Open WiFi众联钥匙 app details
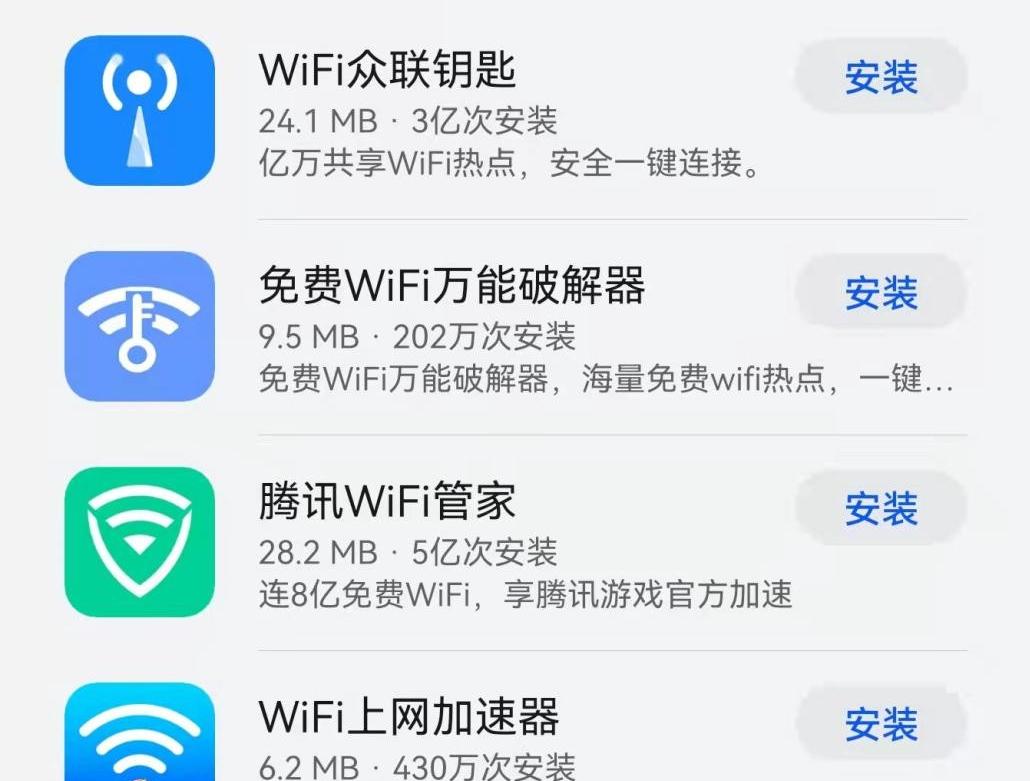 click(387, 71)
